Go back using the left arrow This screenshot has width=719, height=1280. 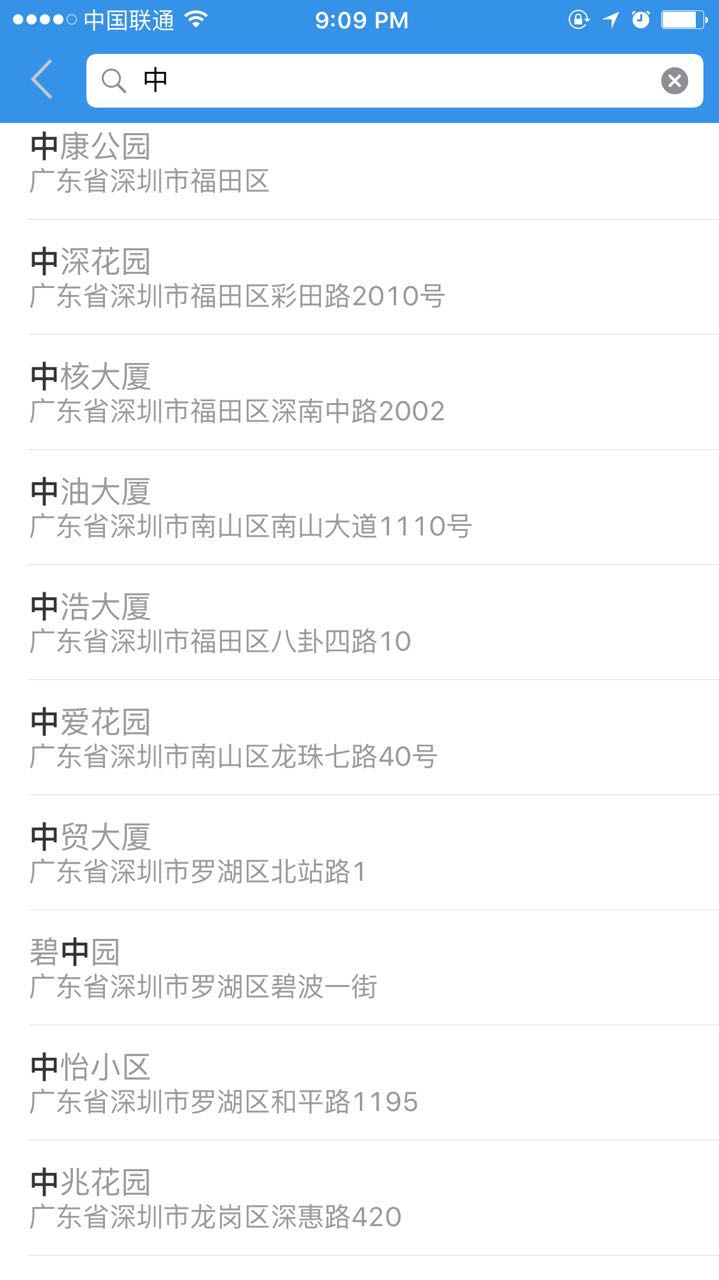[42, 80]
